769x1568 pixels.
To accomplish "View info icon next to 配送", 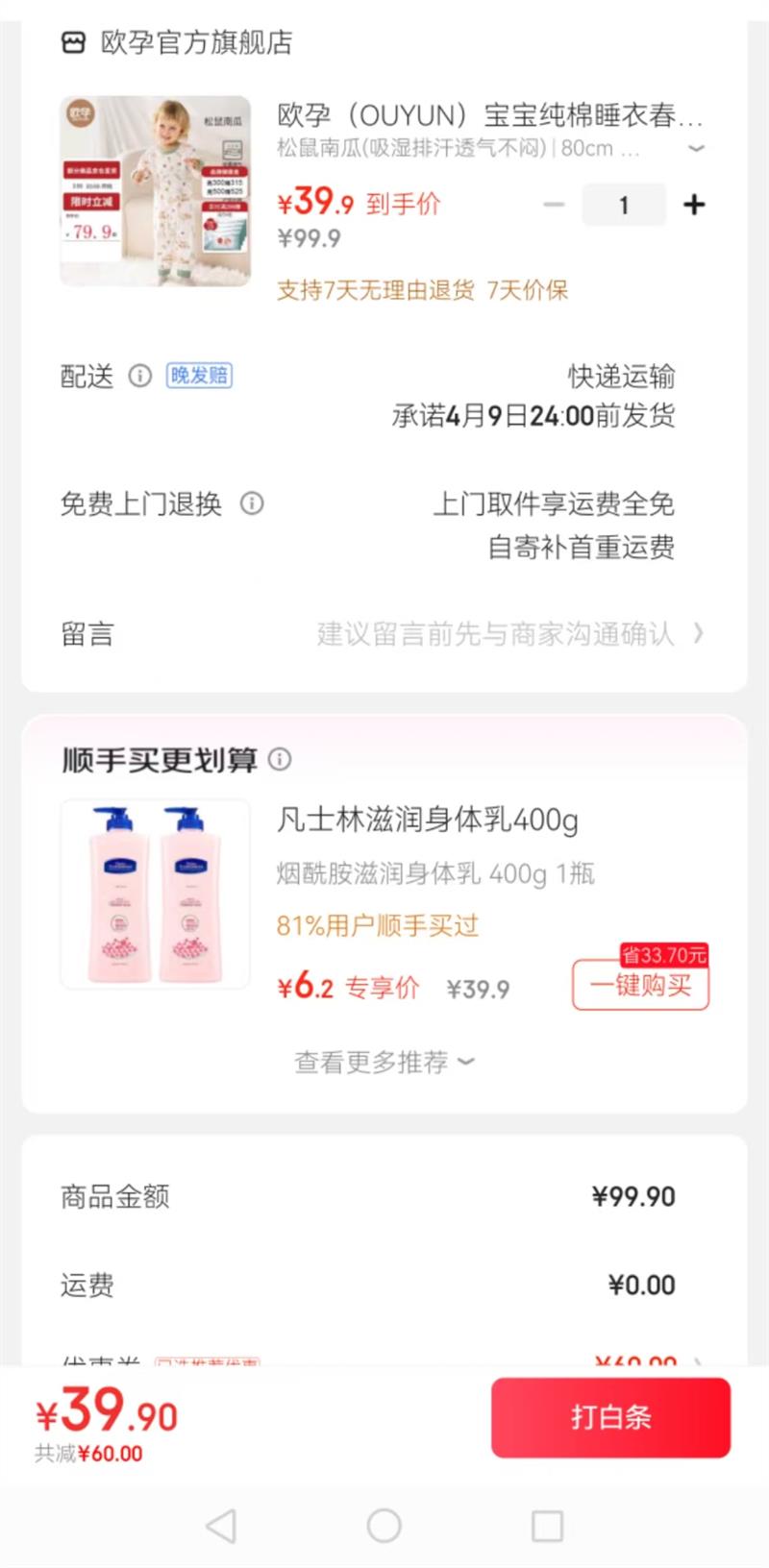I will click(x=140, y=376).
